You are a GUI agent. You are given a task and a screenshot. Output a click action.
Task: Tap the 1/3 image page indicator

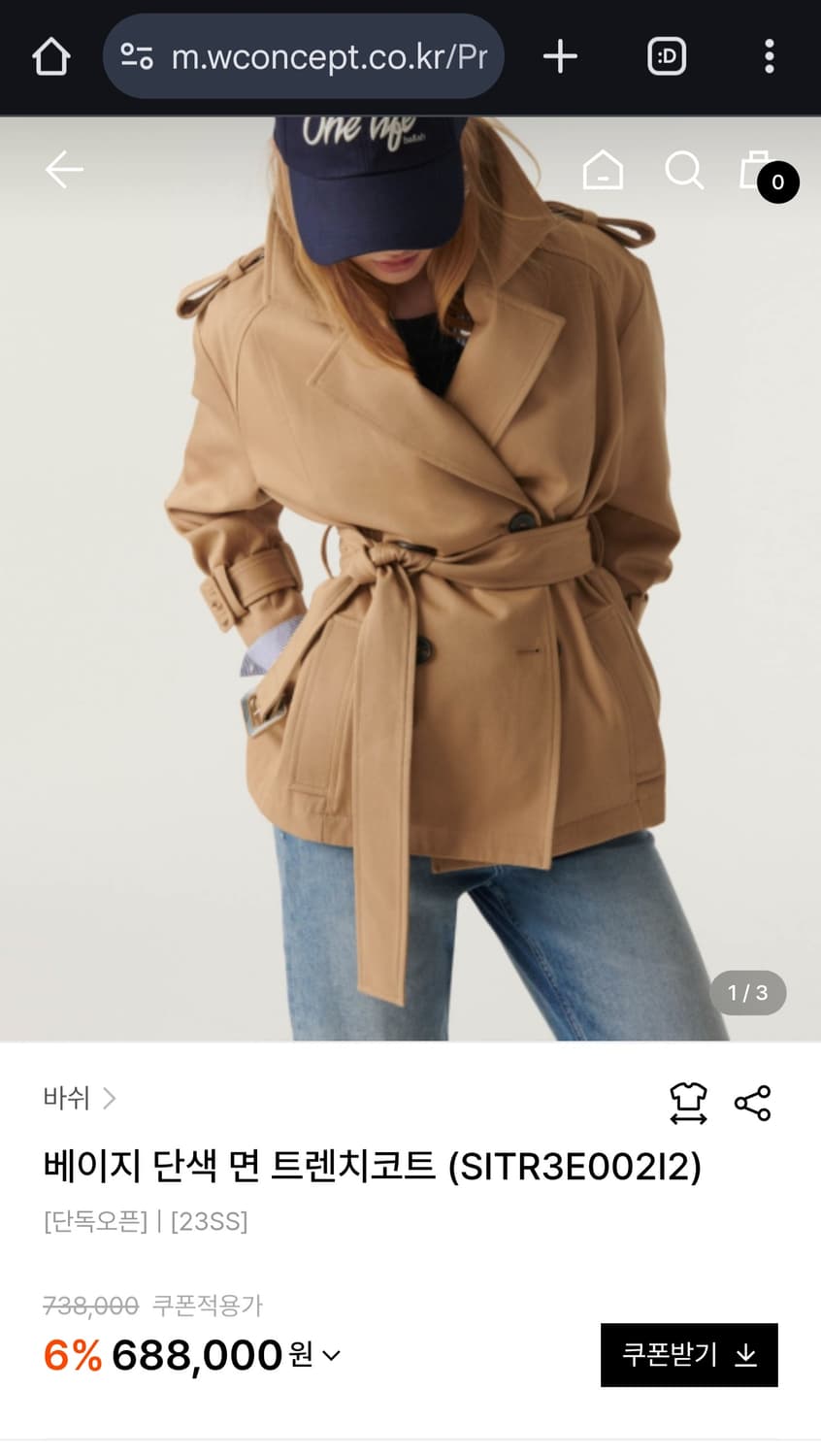pos(747,993)
